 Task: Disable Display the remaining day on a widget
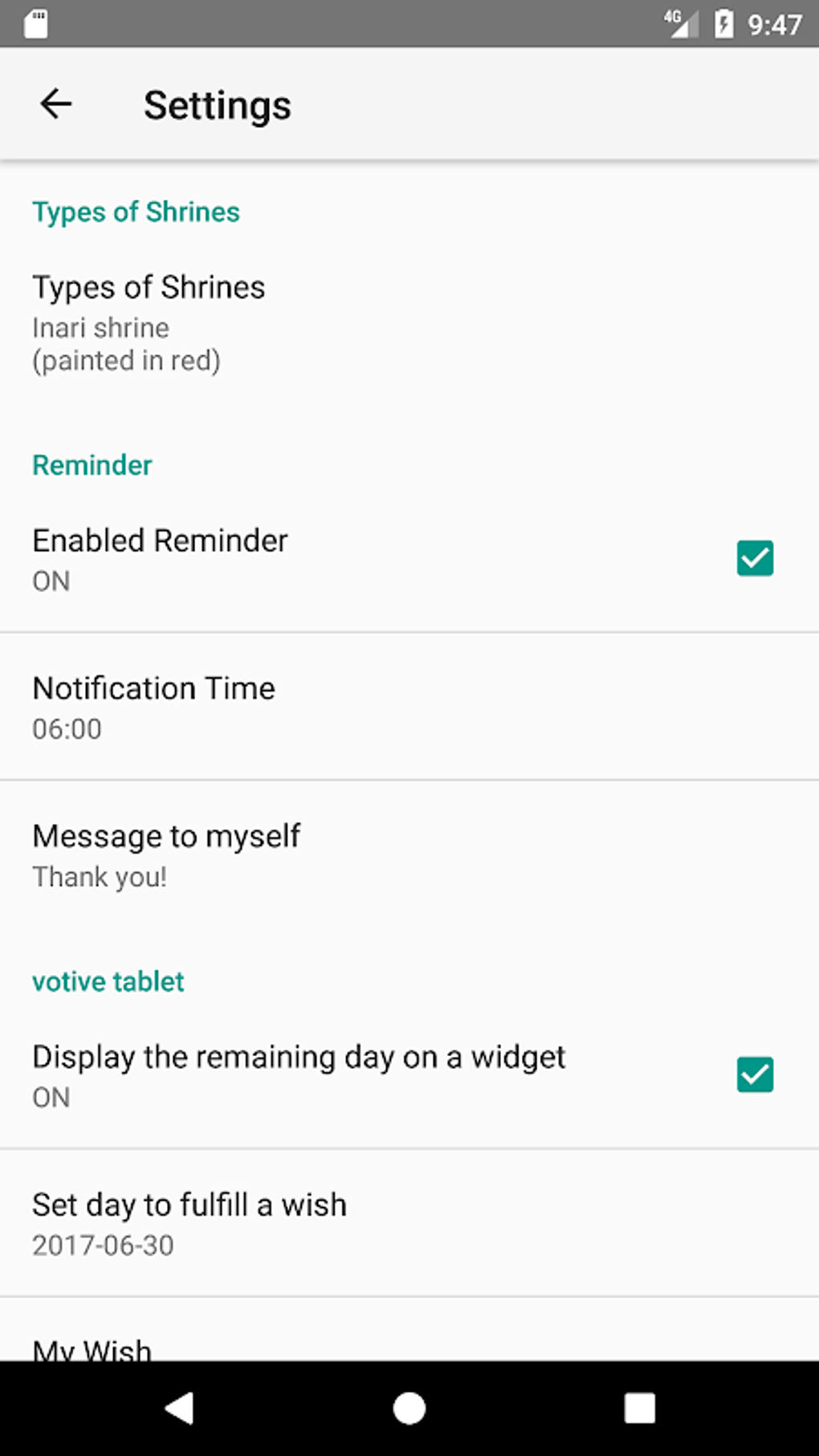click(755, 1075)
